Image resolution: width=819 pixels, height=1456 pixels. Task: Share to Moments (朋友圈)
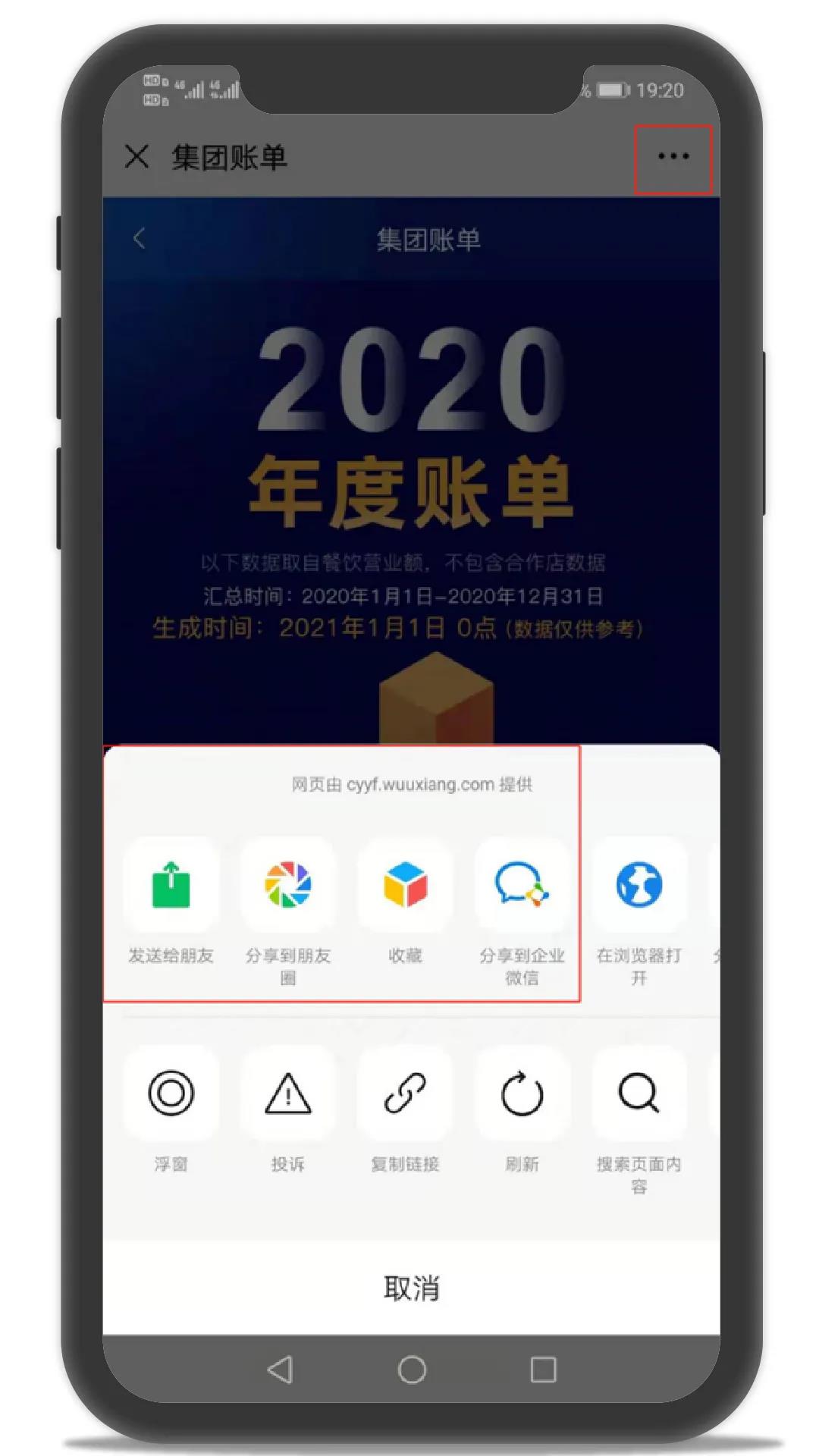288,886
